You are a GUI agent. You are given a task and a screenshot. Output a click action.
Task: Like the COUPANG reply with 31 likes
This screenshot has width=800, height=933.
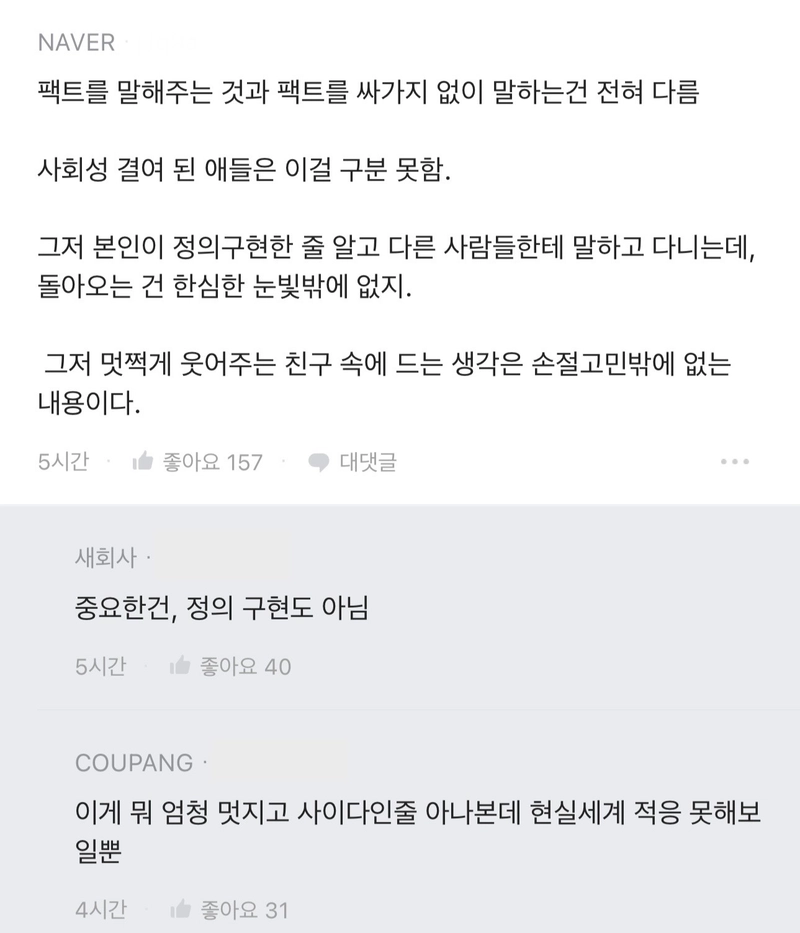(230, 910)
